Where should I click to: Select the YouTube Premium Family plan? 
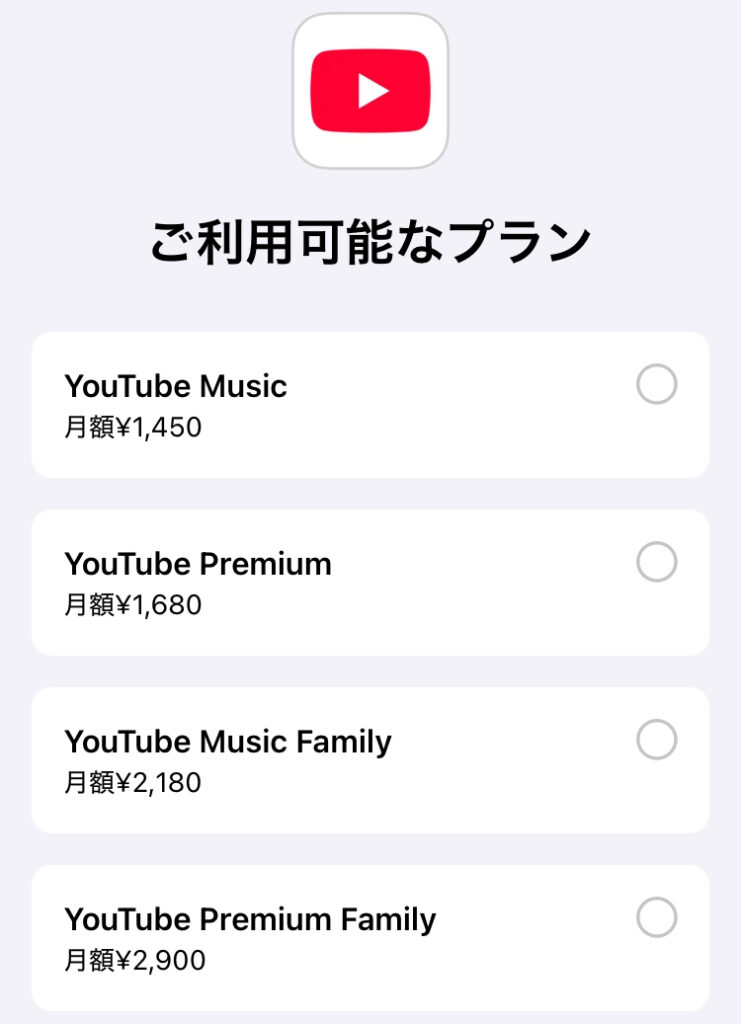pos(656,918)
